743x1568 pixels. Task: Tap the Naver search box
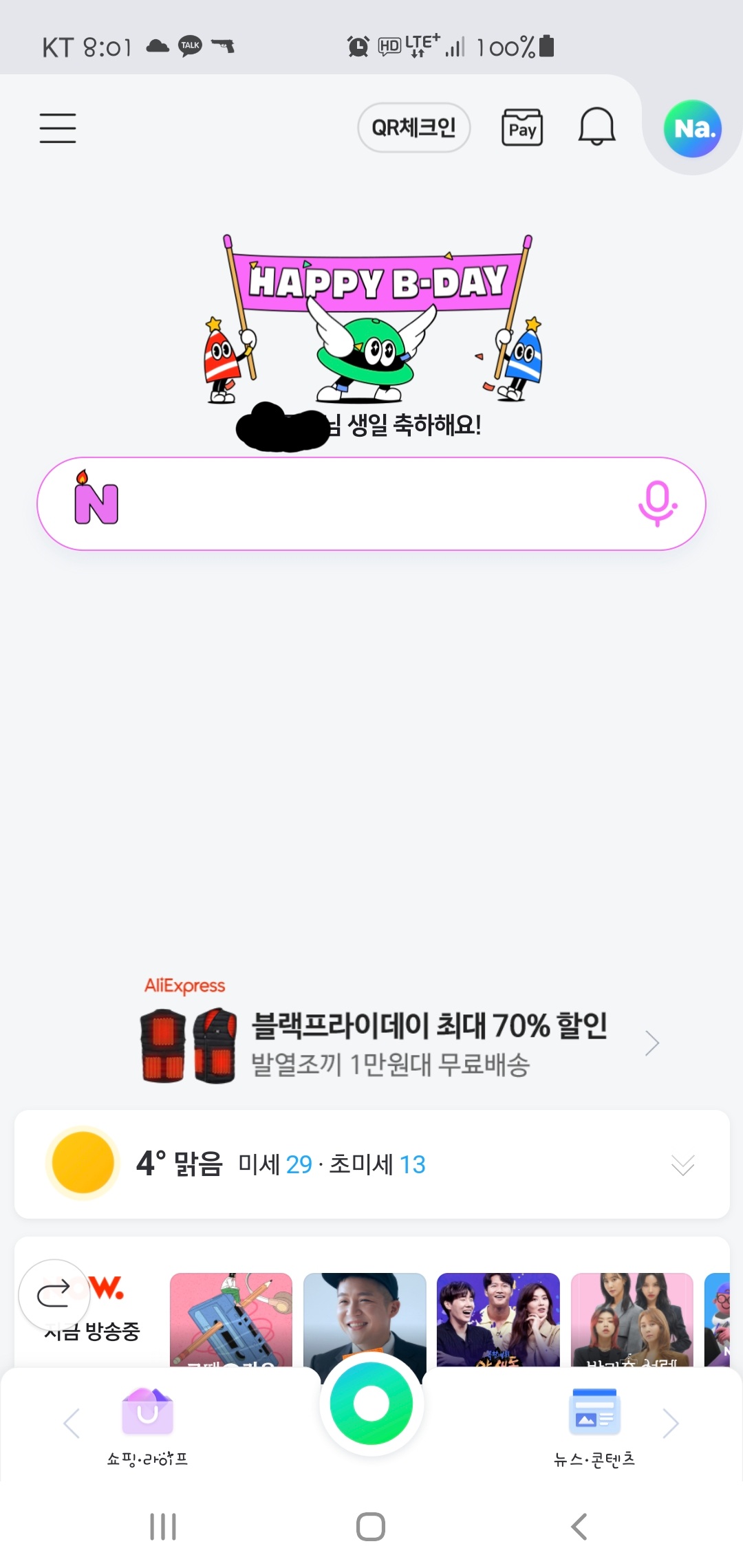click(x=371, y=503)
